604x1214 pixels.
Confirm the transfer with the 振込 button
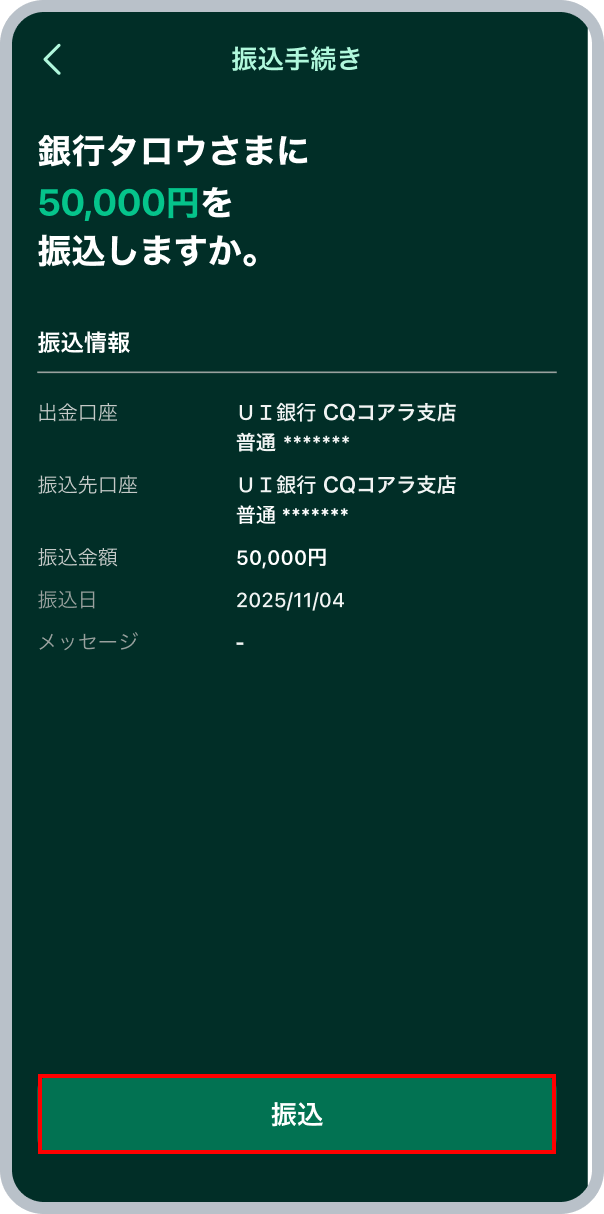click(x=297, y=1114)
